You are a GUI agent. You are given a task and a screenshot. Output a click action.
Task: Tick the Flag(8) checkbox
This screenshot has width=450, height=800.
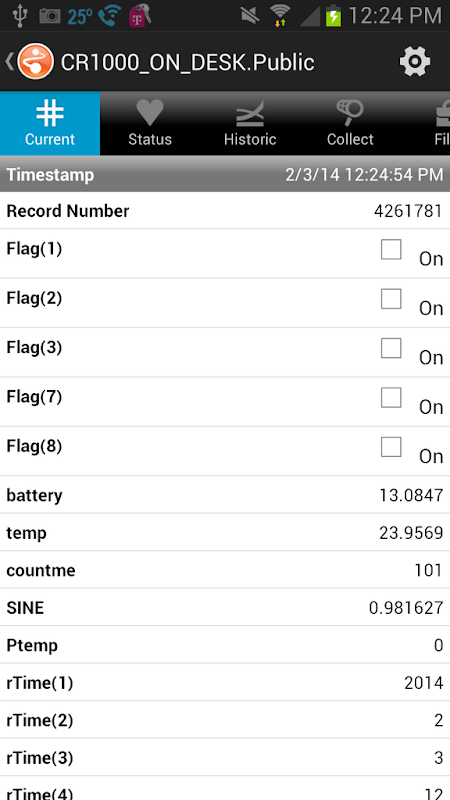click(x=391, y=447)
